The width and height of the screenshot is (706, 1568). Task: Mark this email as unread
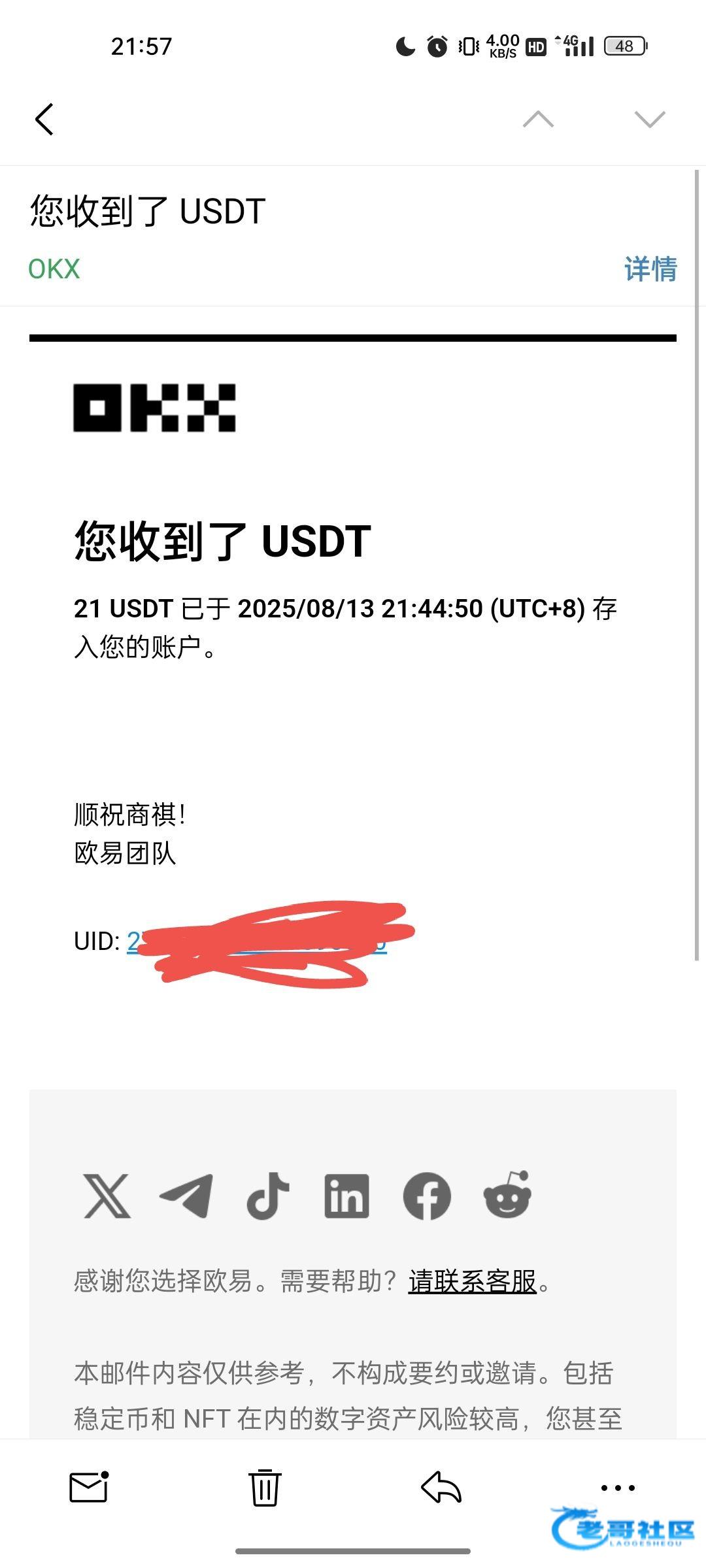pos(89,1487)
